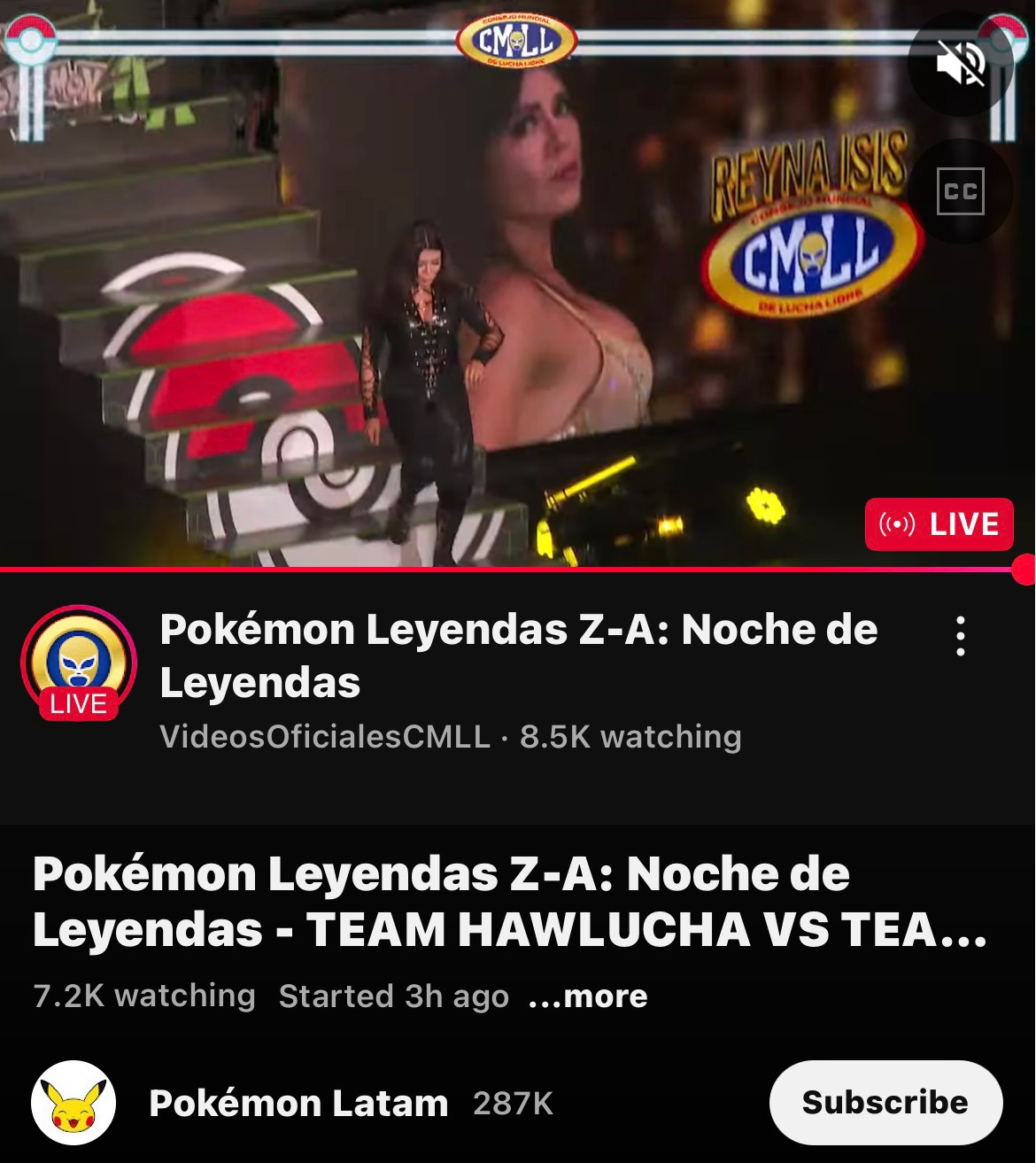Image resolution: width=1036 pixels, height=1163 pixels.
Task: Tap the red LIVE badge on video
Action: point(939,524)
